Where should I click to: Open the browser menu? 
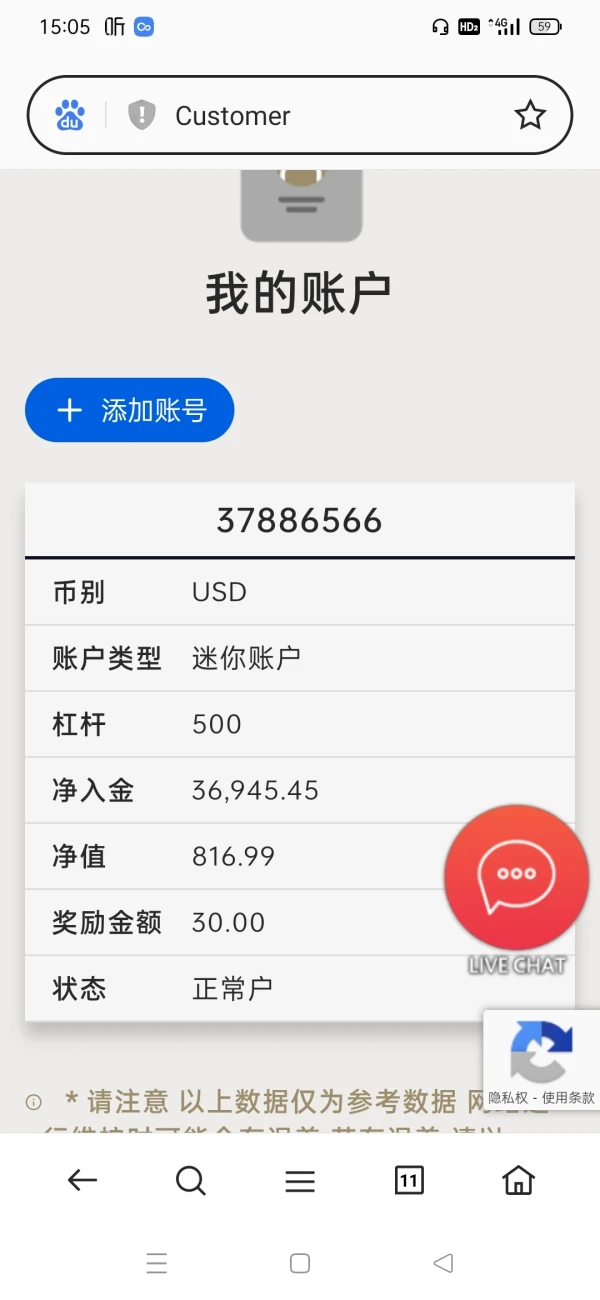tap(300, 1181)
